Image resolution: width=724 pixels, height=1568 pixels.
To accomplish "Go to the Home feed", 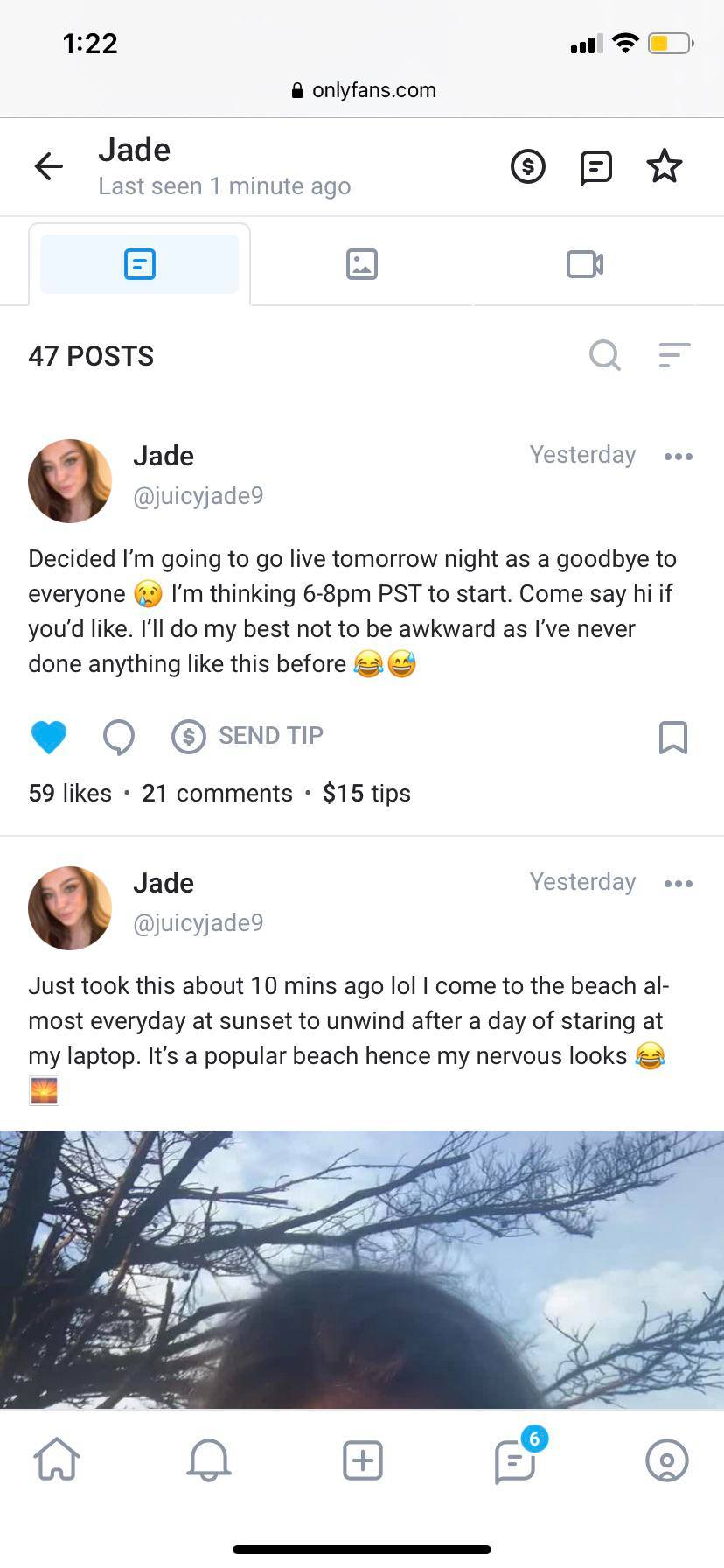I will (x=57, y=1460).
